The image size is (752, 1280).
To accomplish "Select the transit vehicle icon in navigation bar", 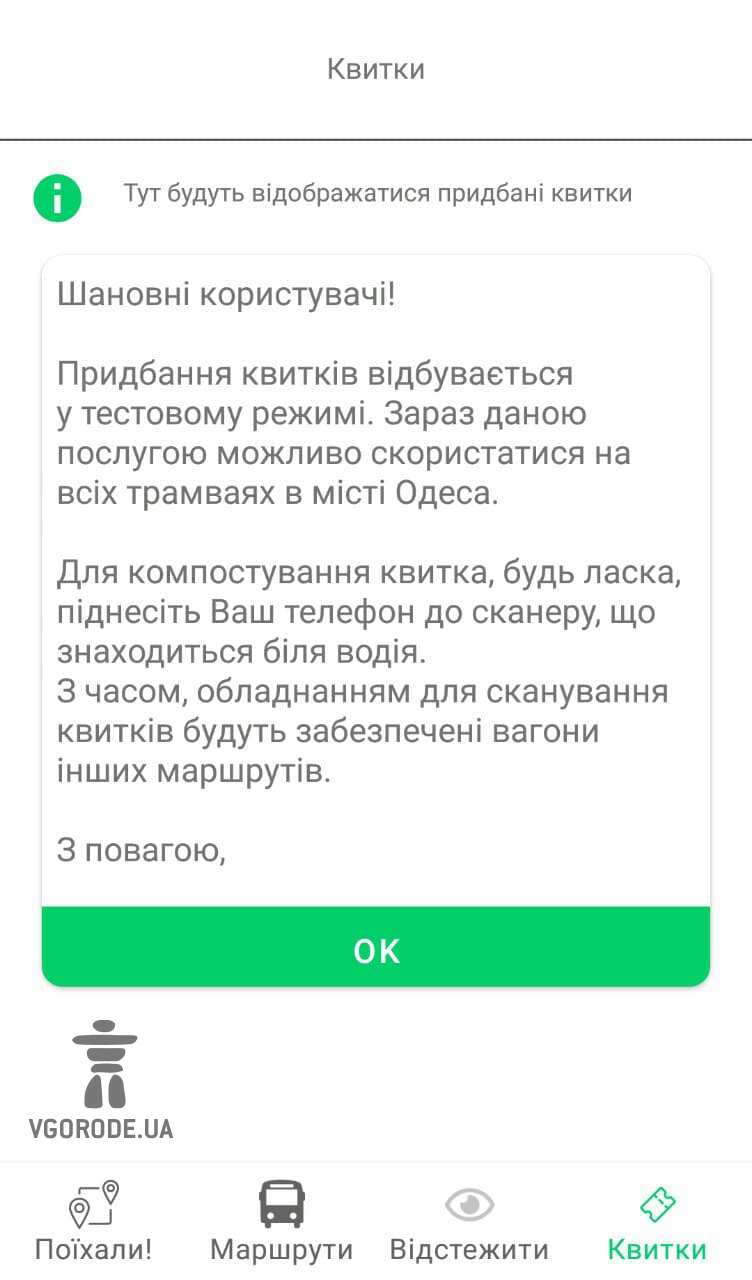I will pos(281,1203).
